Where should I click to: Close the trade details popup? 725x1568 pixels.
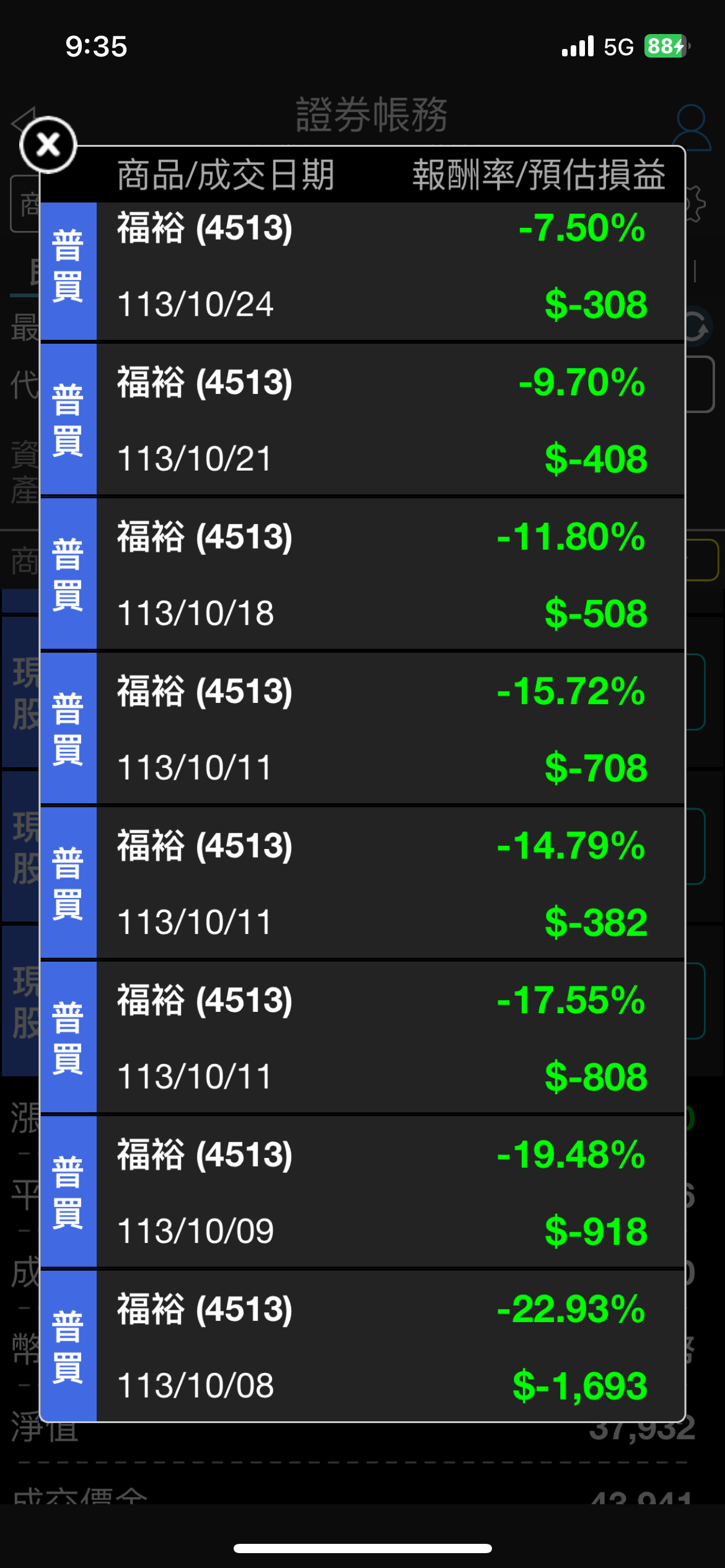coord(48,145)
